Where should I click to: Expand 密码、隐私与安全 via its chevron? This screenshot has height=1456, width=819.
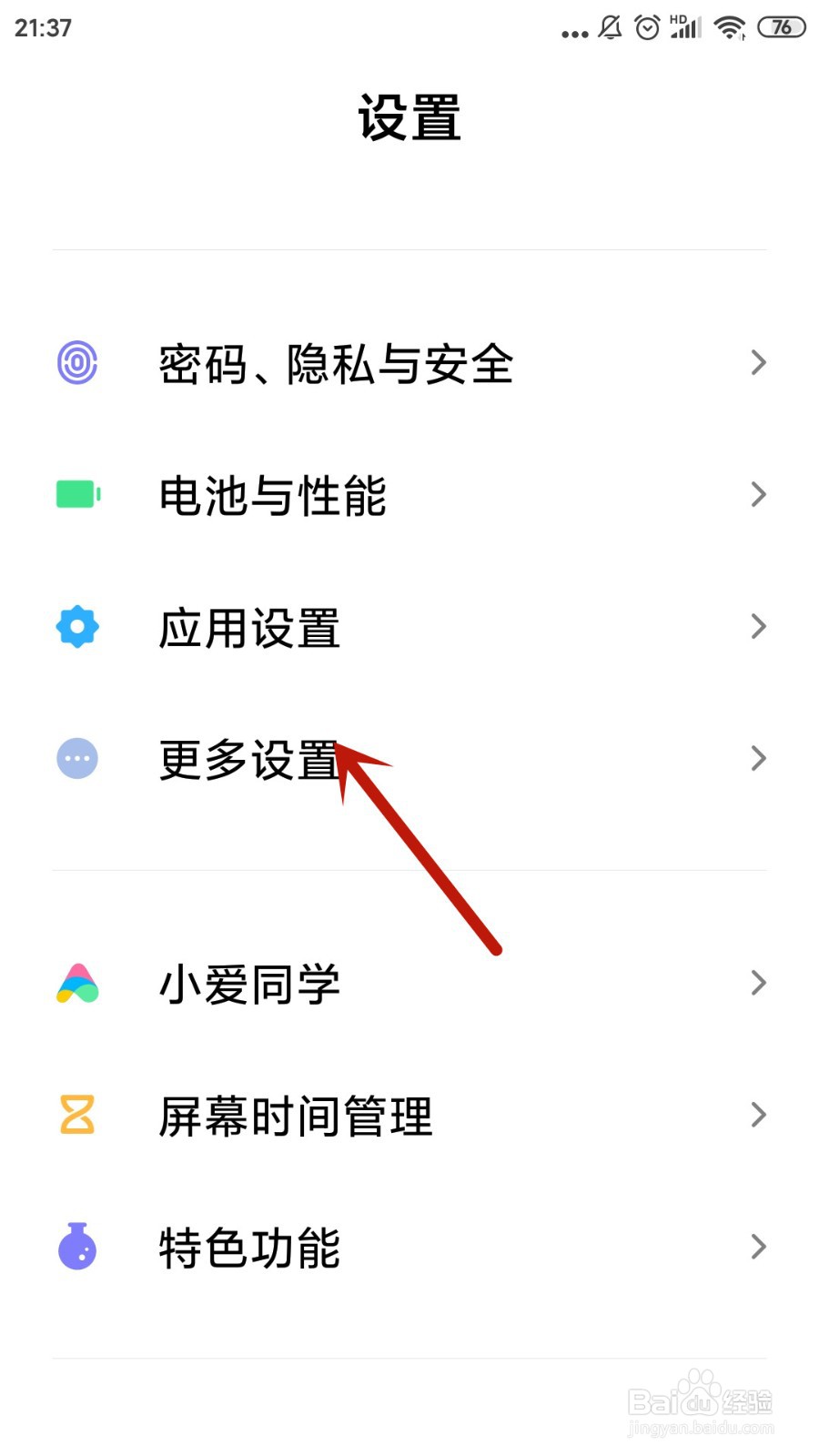760,362
